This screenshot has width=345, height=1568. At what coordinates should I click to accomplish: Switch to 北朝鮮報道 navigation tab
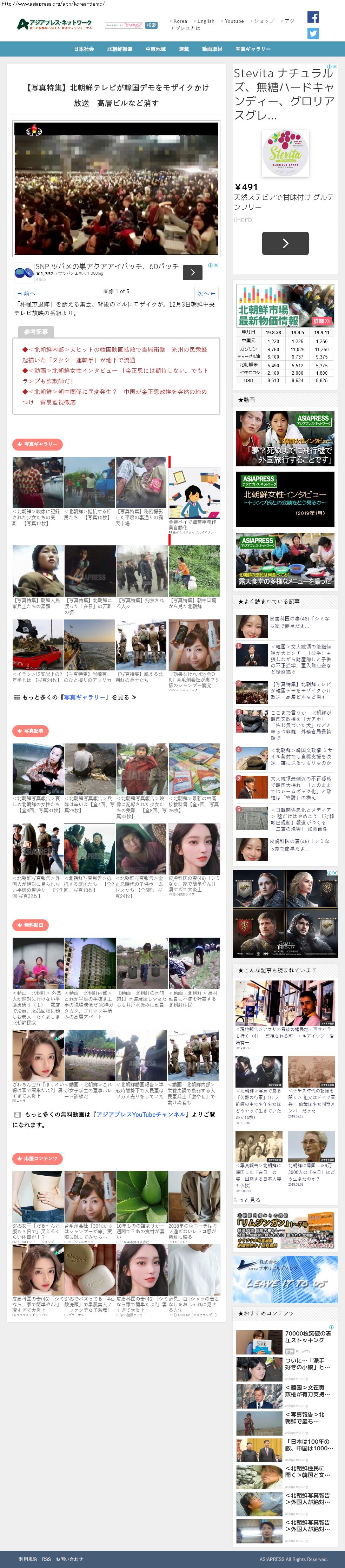point(119,49)
